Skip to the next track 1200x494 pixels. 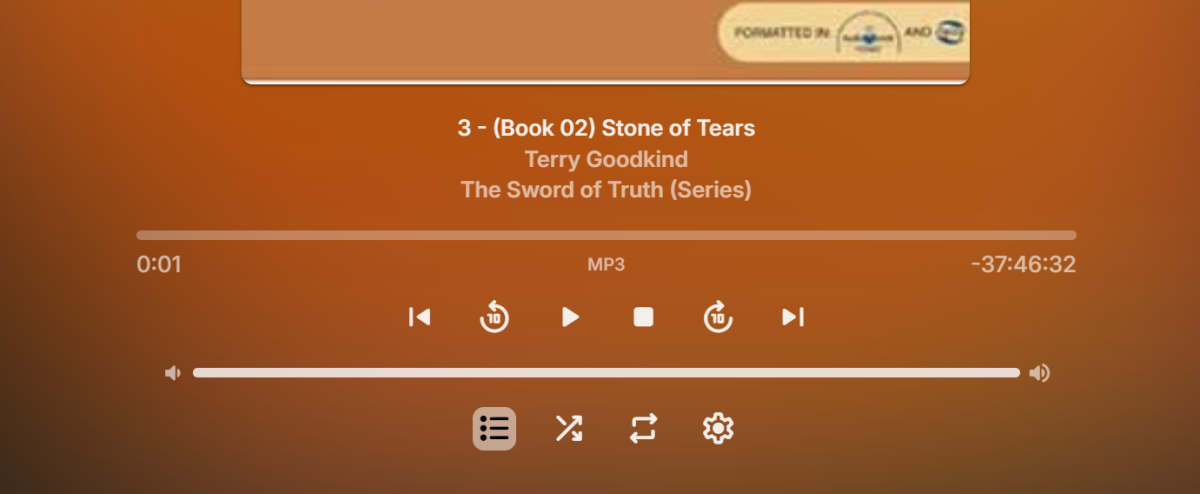pos(793,317)
